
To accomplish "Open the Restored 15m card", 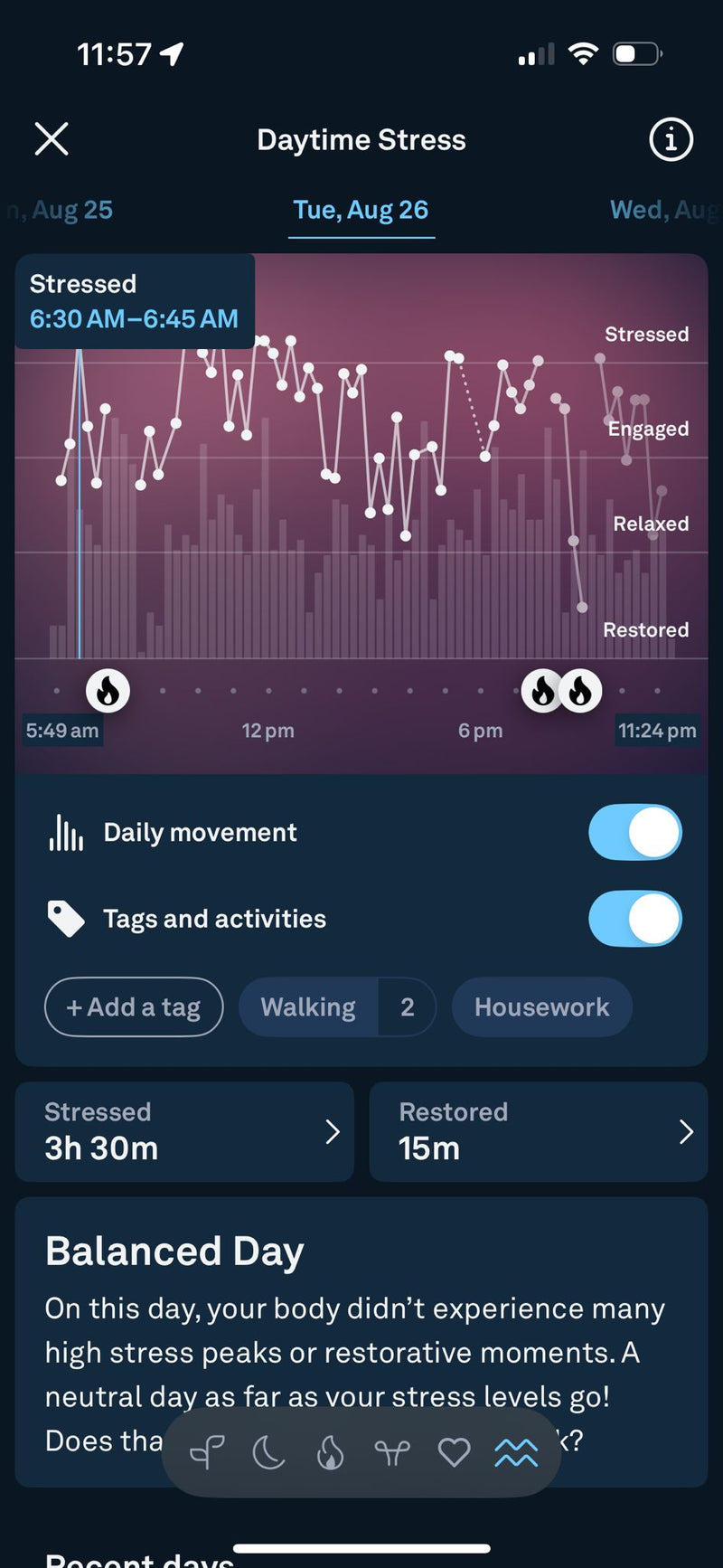I will [x=538, y=1131].
